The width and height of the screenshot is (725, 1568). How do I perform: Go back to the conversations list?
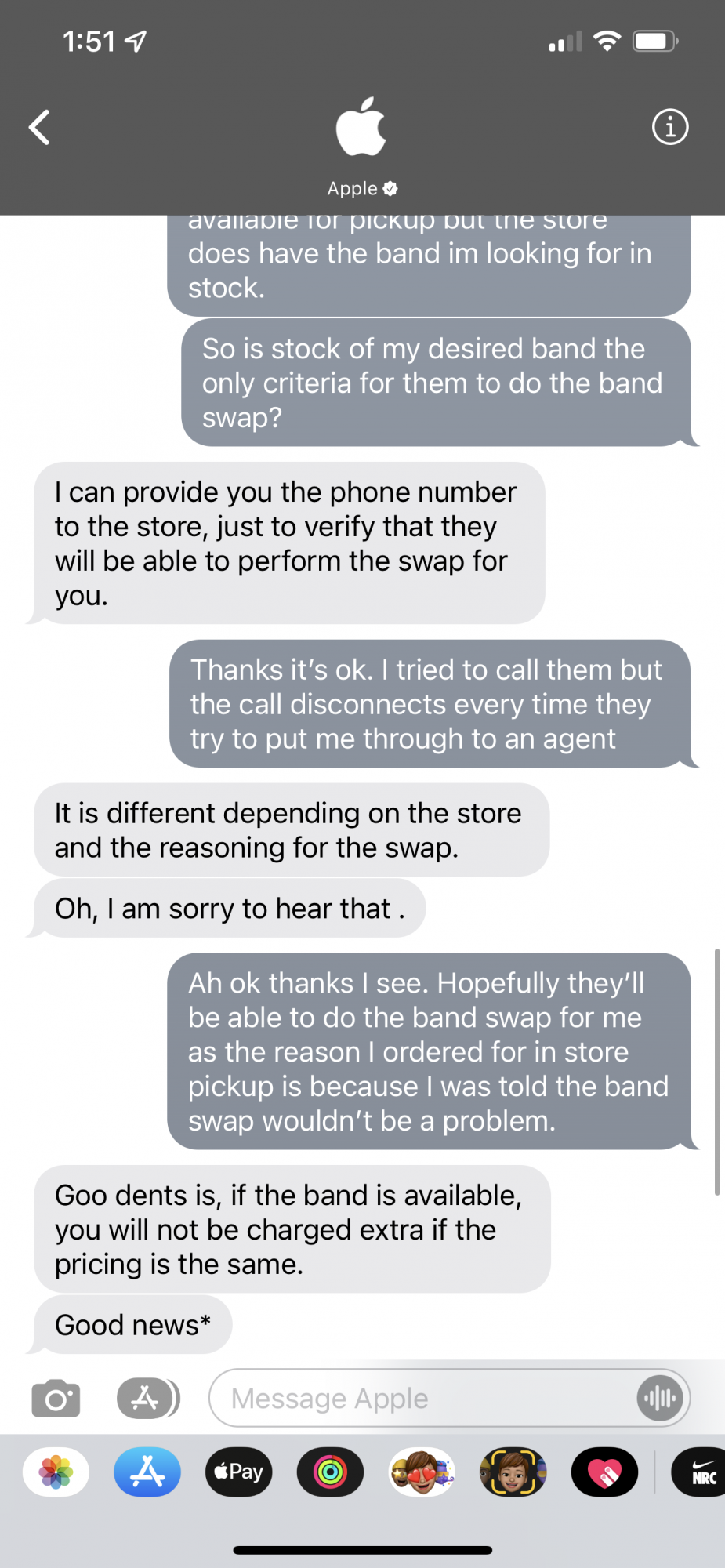pyautogui.click(x=39, y=127)
